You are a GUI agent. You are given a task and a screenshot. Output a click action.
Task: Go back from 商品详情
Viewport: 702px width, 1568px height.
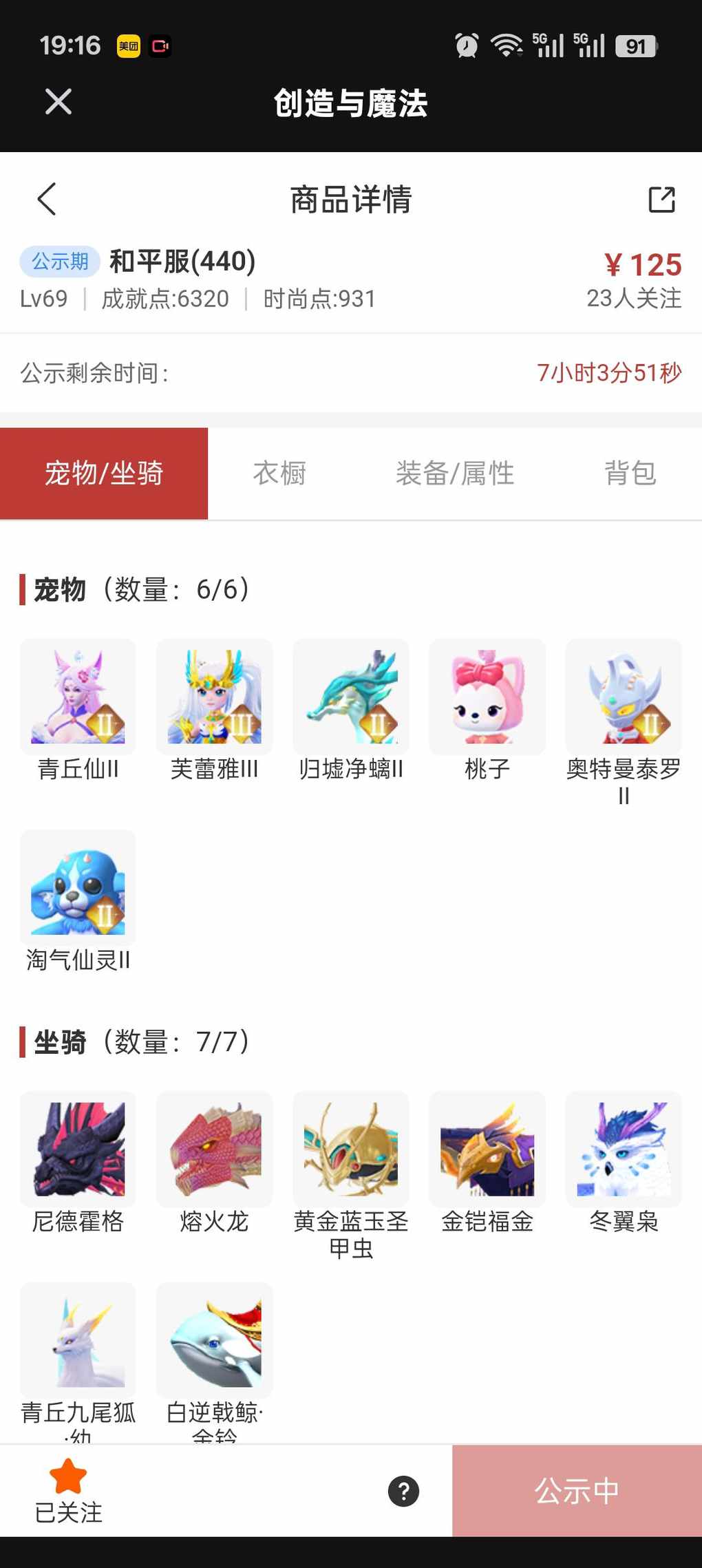(47, 200)
